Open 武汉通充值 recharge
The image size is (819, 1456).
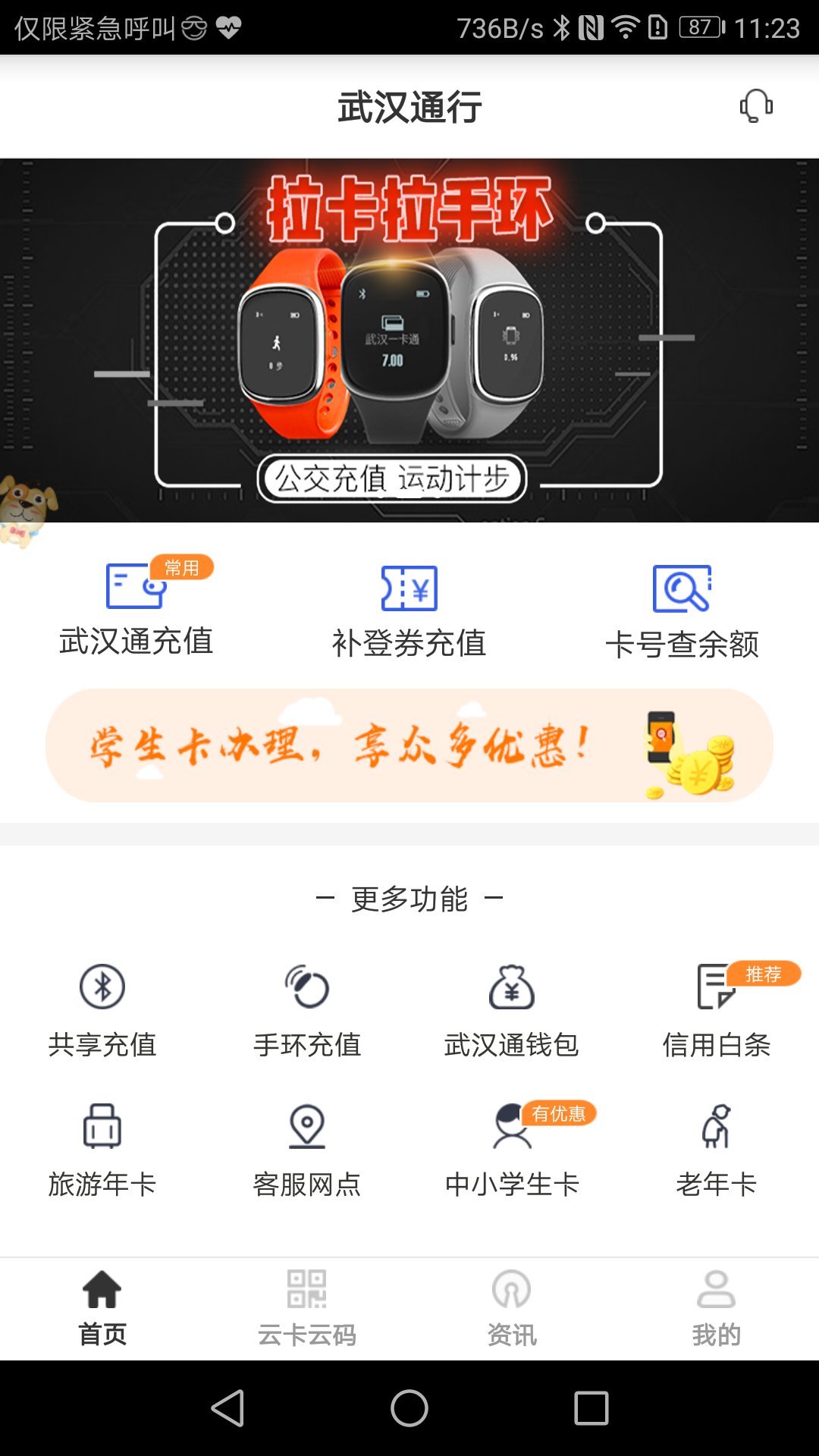[x=136, y=608]
